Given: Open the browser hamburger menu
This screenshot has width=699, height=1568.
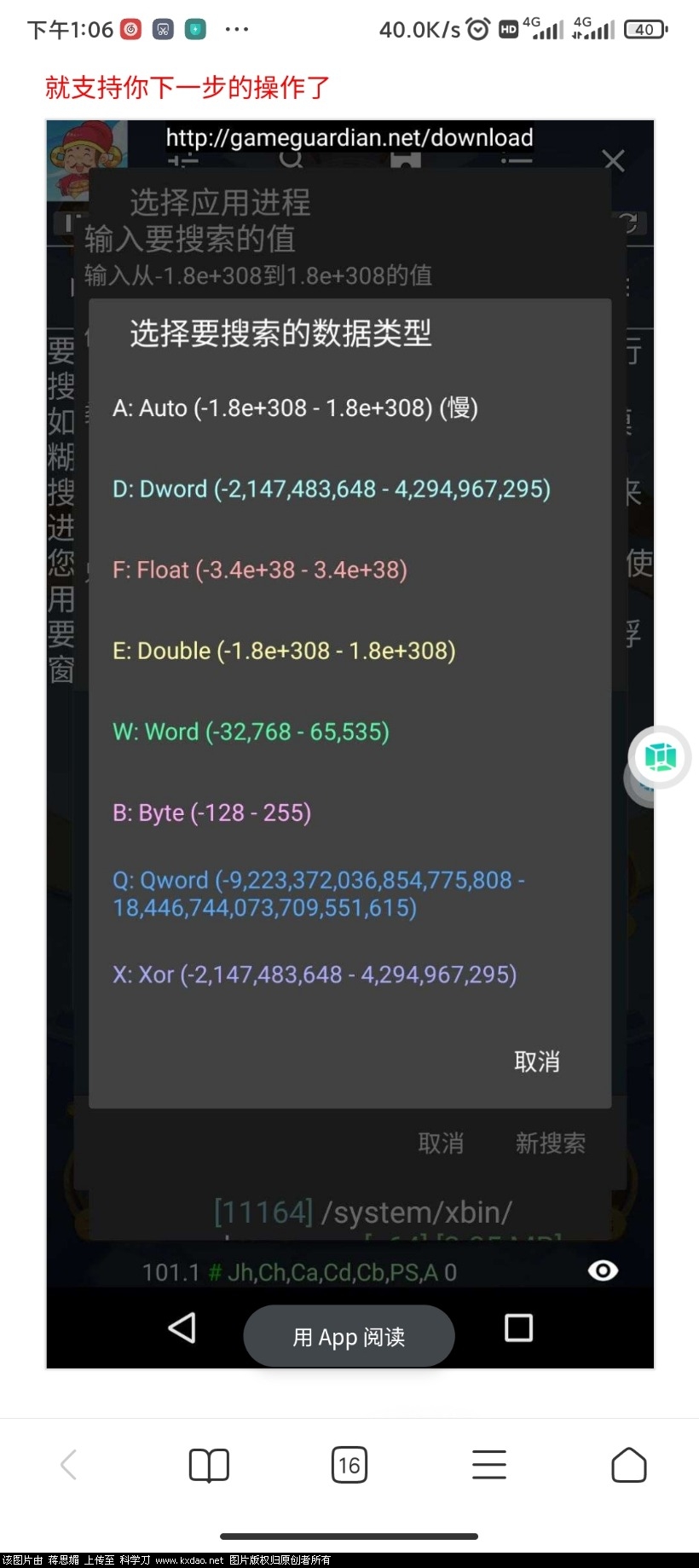Looking at the screenshot, I should point(489,1465).
